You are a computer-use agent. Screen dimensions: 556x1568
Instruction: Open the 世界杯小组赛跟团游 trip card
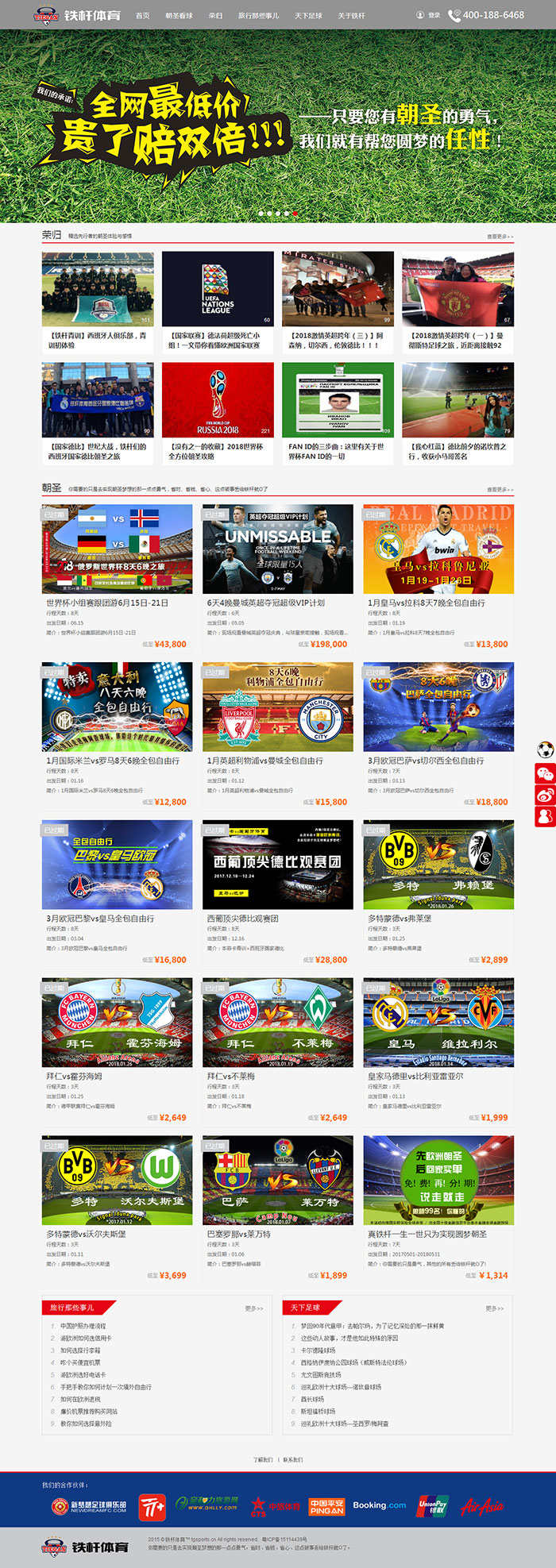tap(117, 576)
